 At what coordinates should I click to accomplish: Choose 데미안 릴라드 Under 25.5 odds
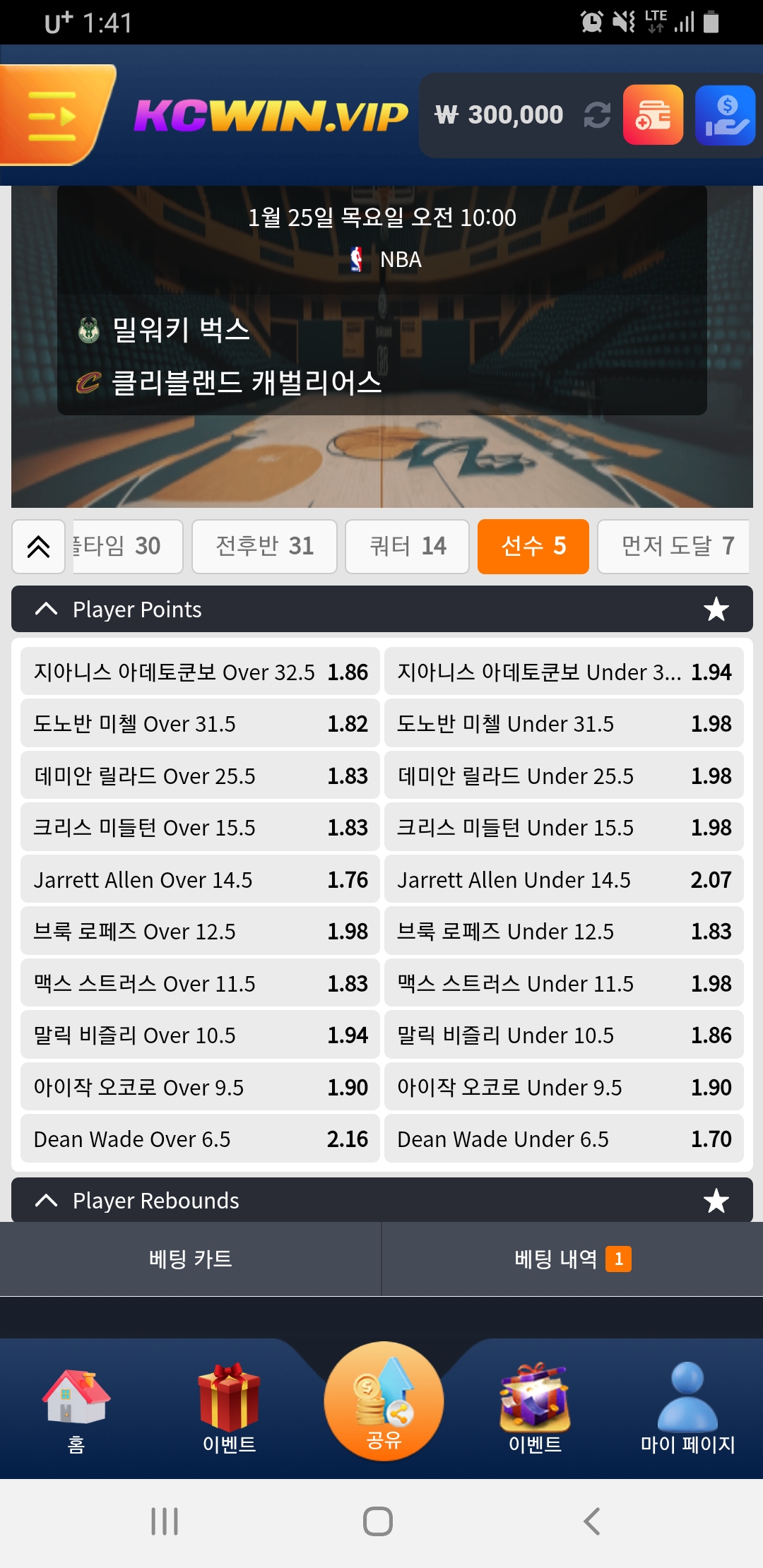point(564,776)
